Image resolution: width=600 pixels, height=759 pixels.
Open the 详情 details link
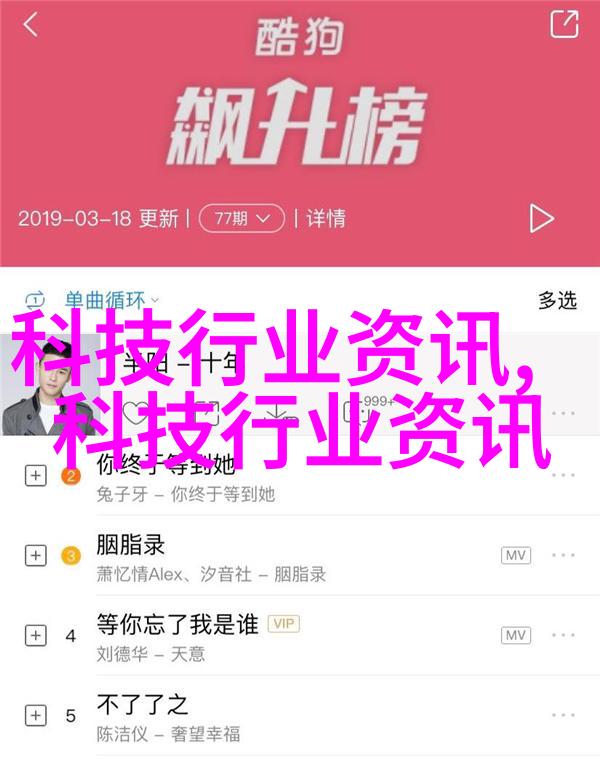(x=326, y=217)
